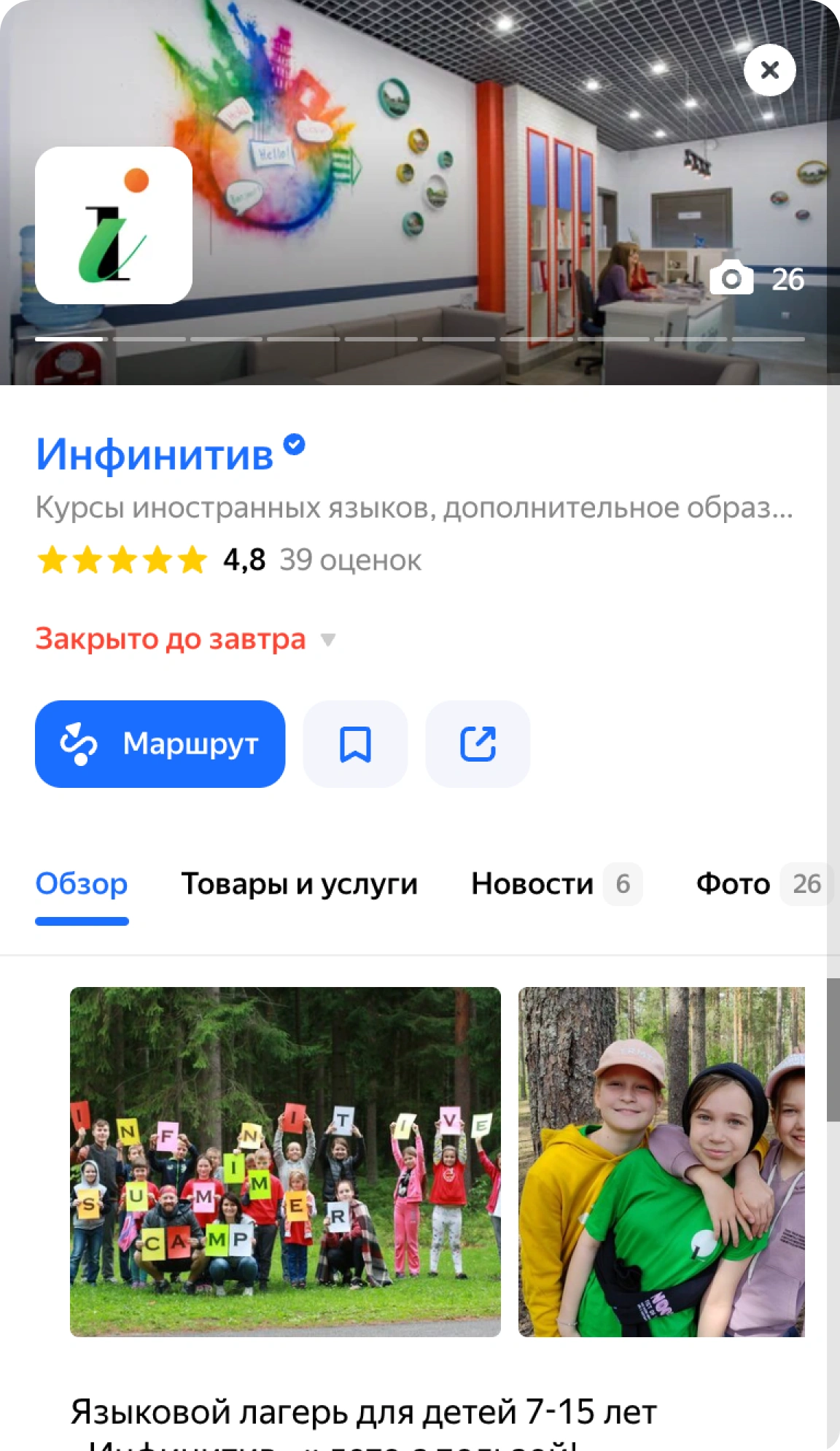Expand opening hours next to Закрыто до завтра

pyautogui.click(x=328, y=640)
